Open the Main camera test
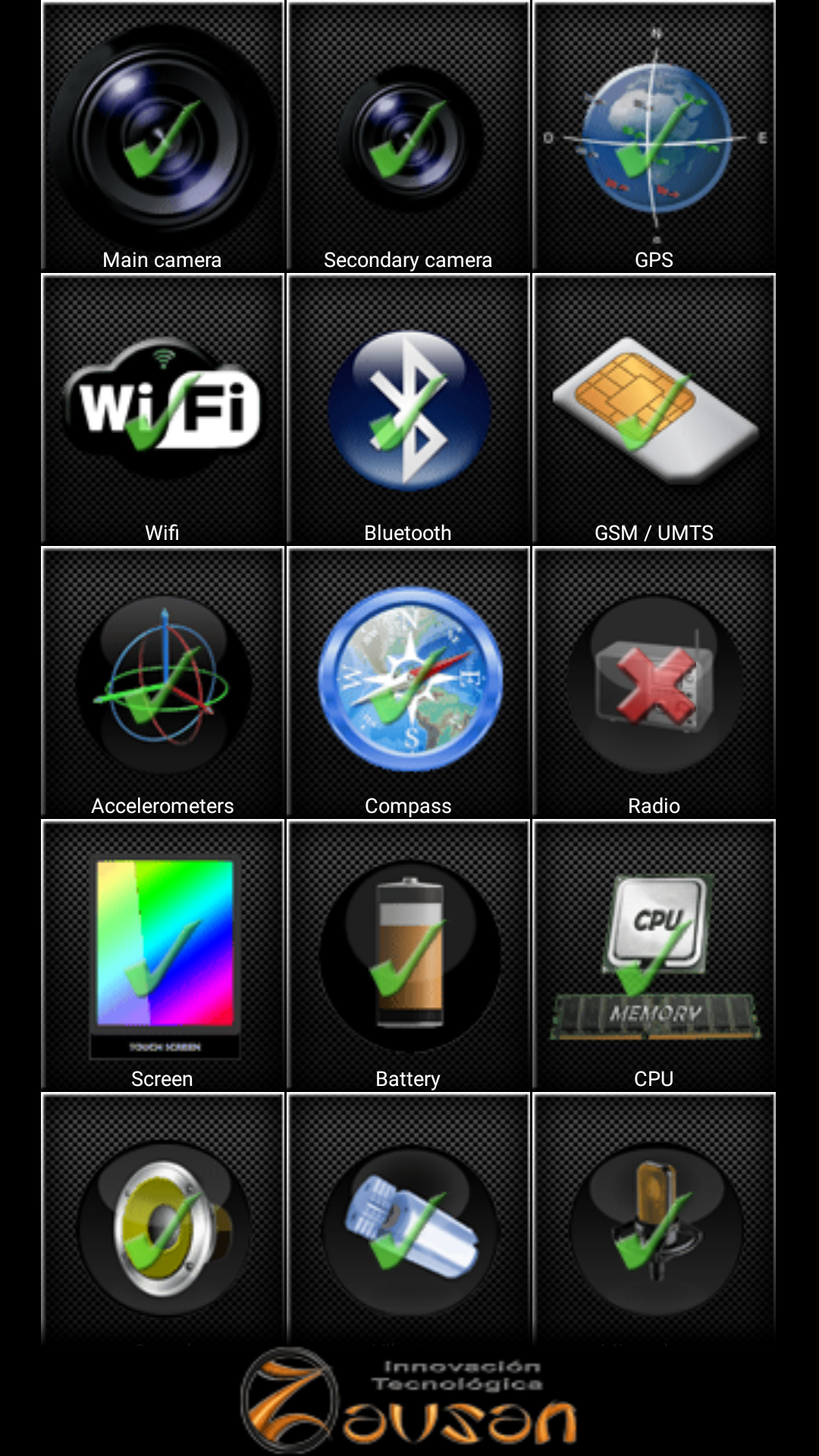 pyautogui.click(x=162, y=137)
